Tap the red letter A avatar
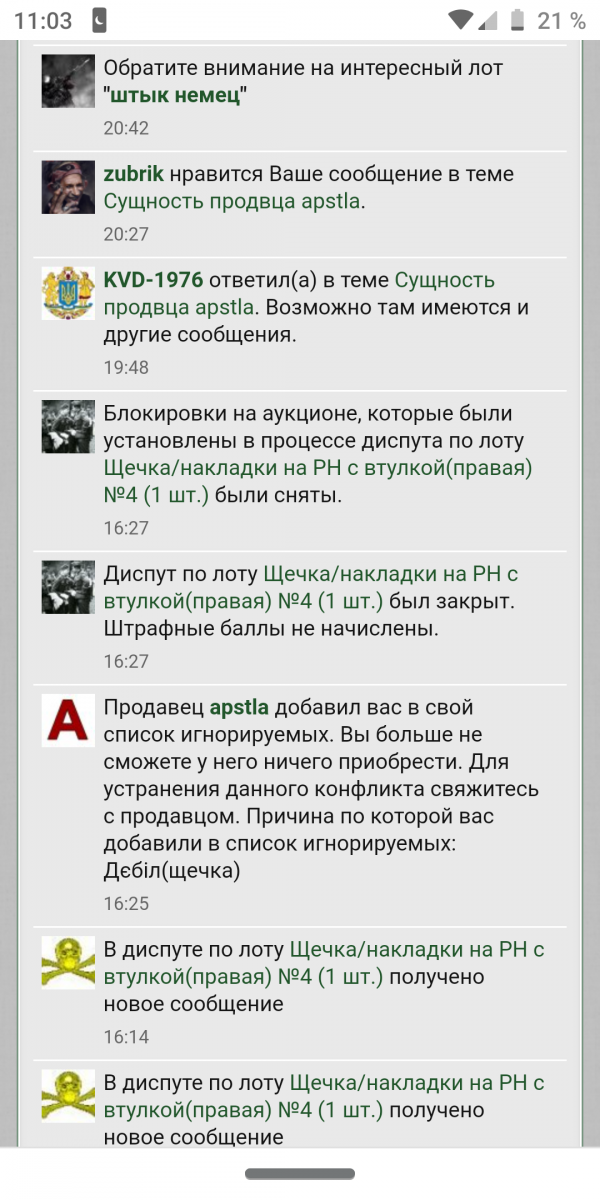This screenshot has height=1200, width=600. click(68, 721)
